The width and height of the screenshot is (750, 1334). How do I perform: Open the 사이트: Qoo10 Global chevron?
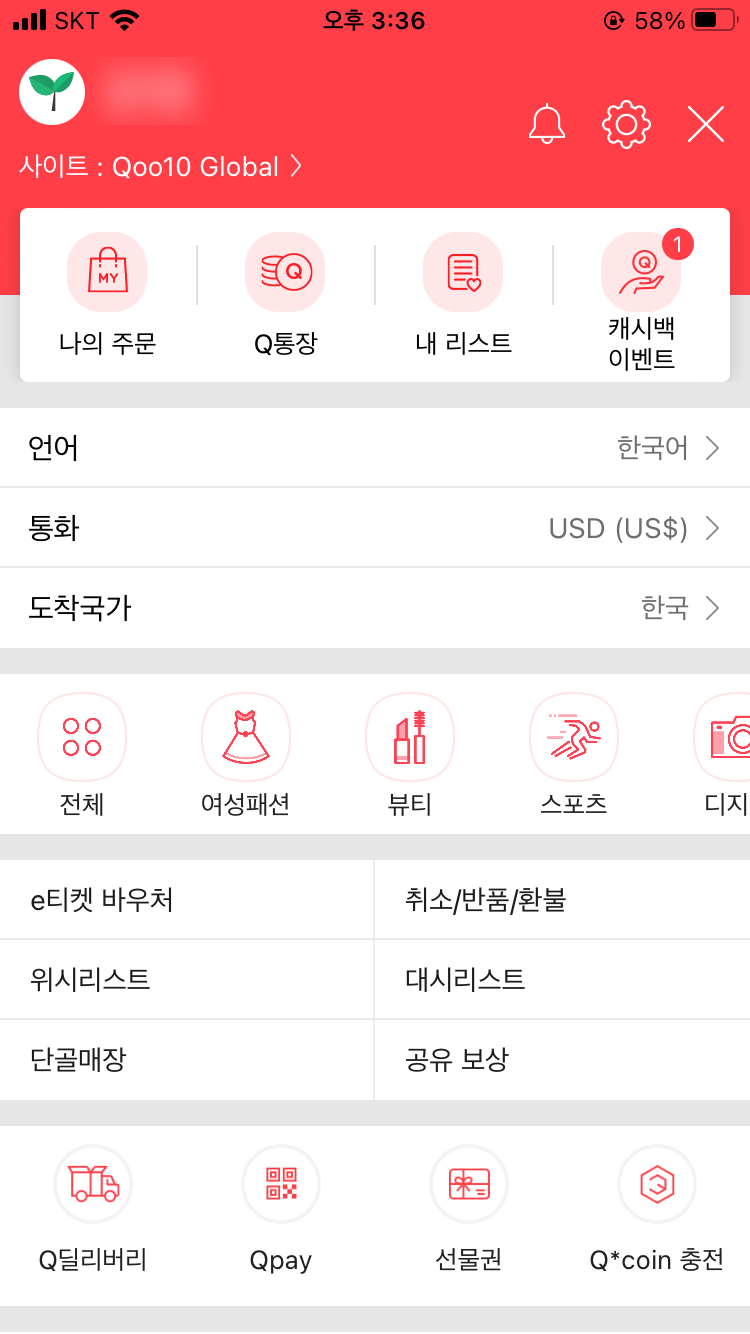tap(160, 167)
